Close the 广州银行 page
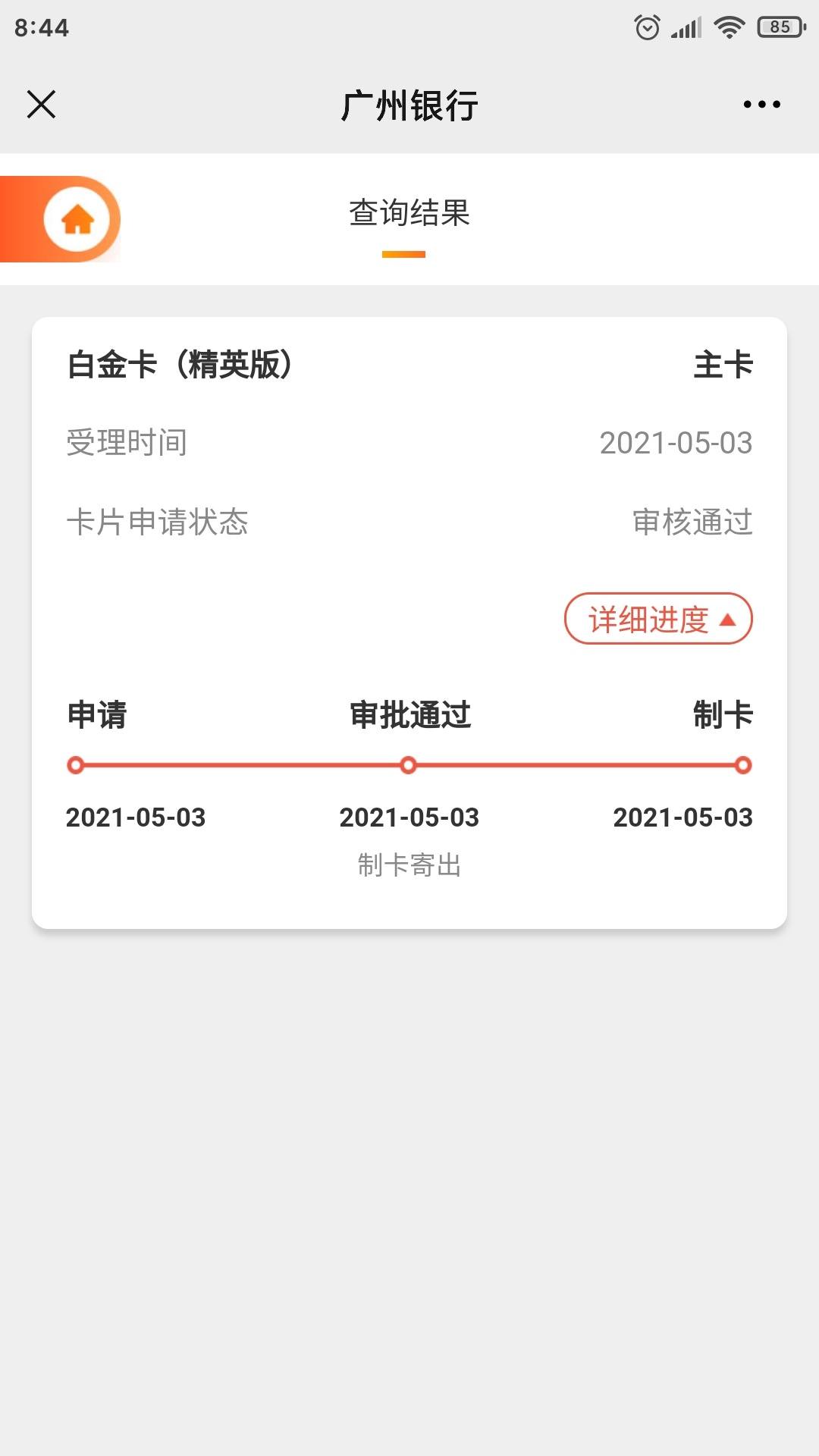This screenshot has width=819, height=1456. point(41,105)
